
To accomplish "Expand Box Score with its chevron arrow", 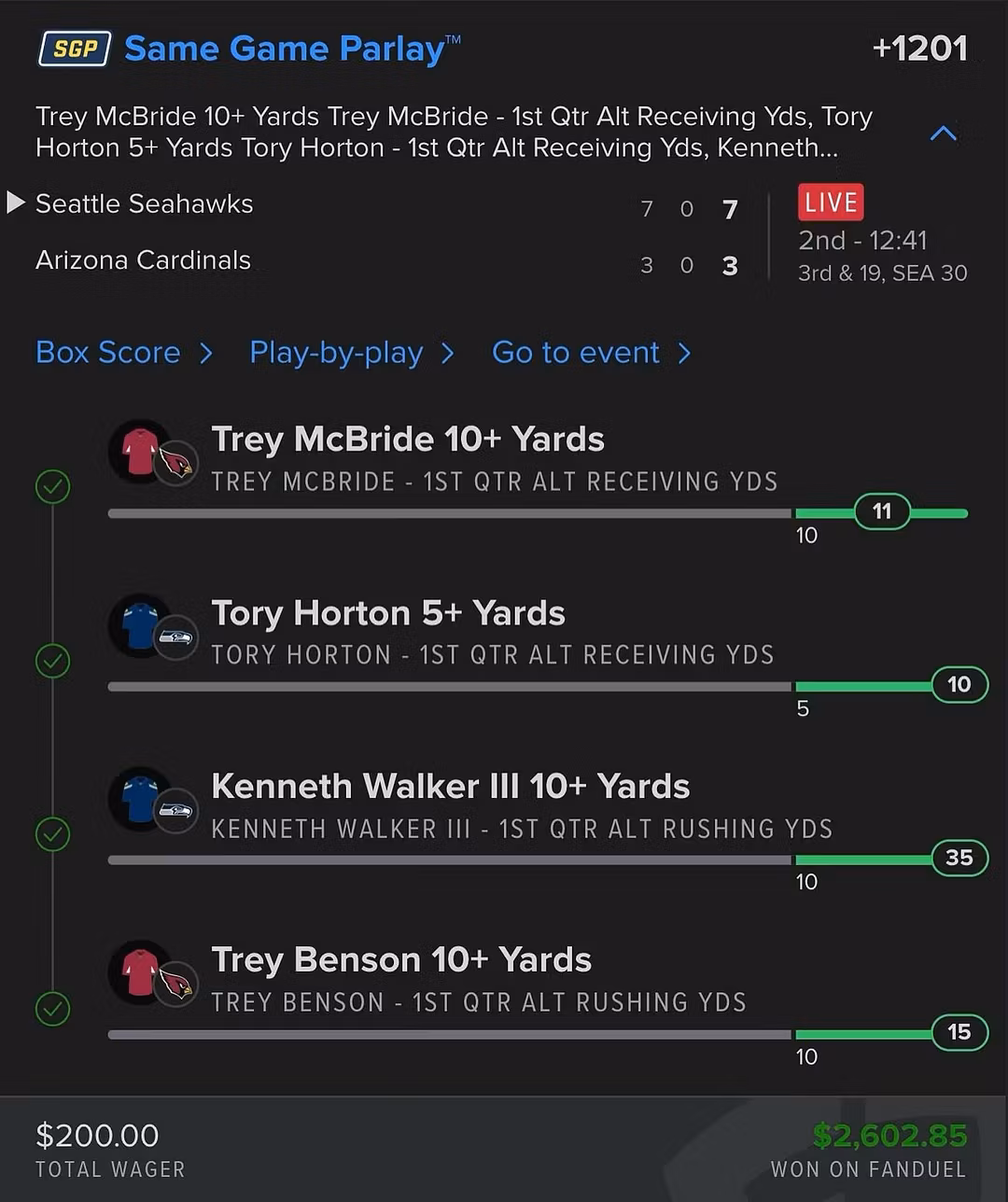I will tap(206, 353).
